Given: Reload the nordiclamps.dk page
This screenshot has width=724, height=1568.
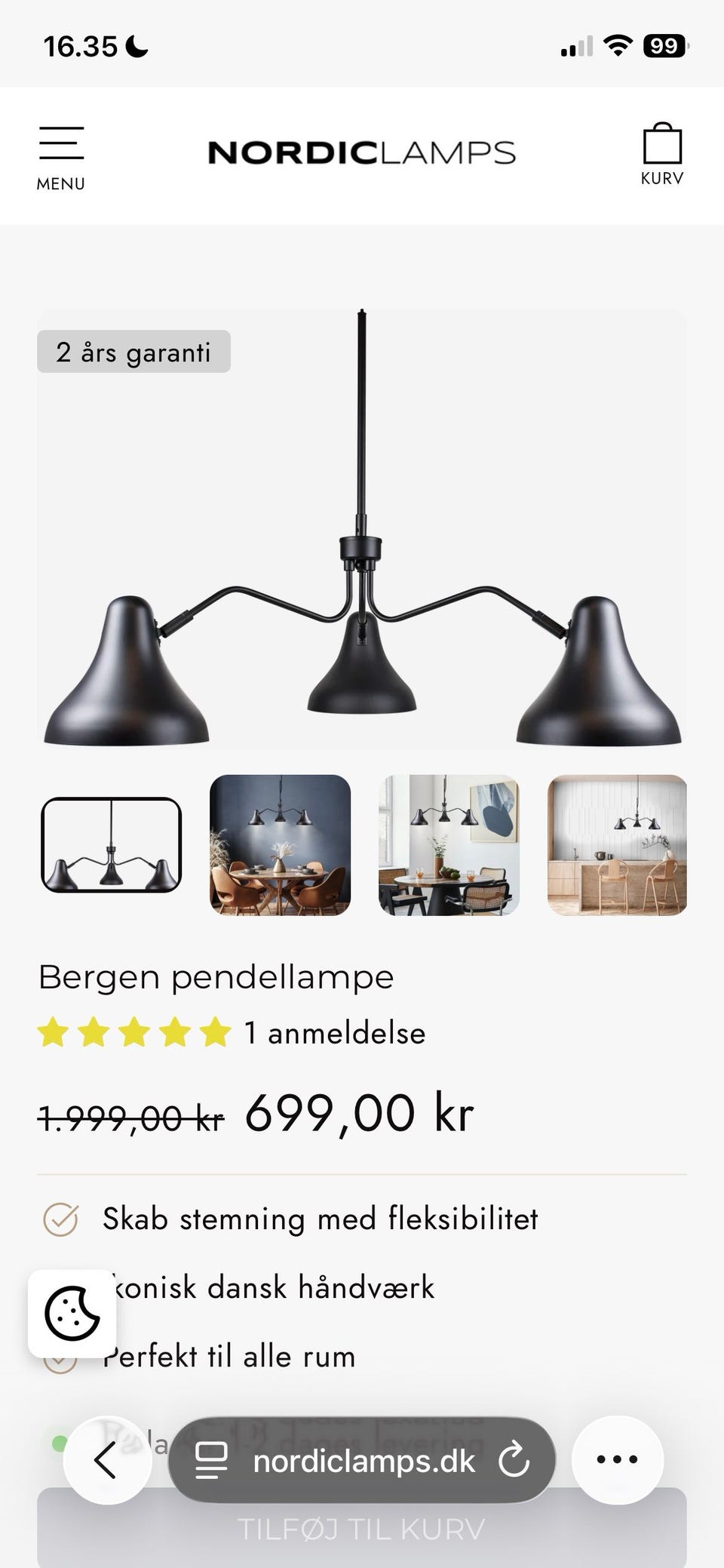Looking at the screenshot, I should pyautogui.click(x=514, y=1460).
